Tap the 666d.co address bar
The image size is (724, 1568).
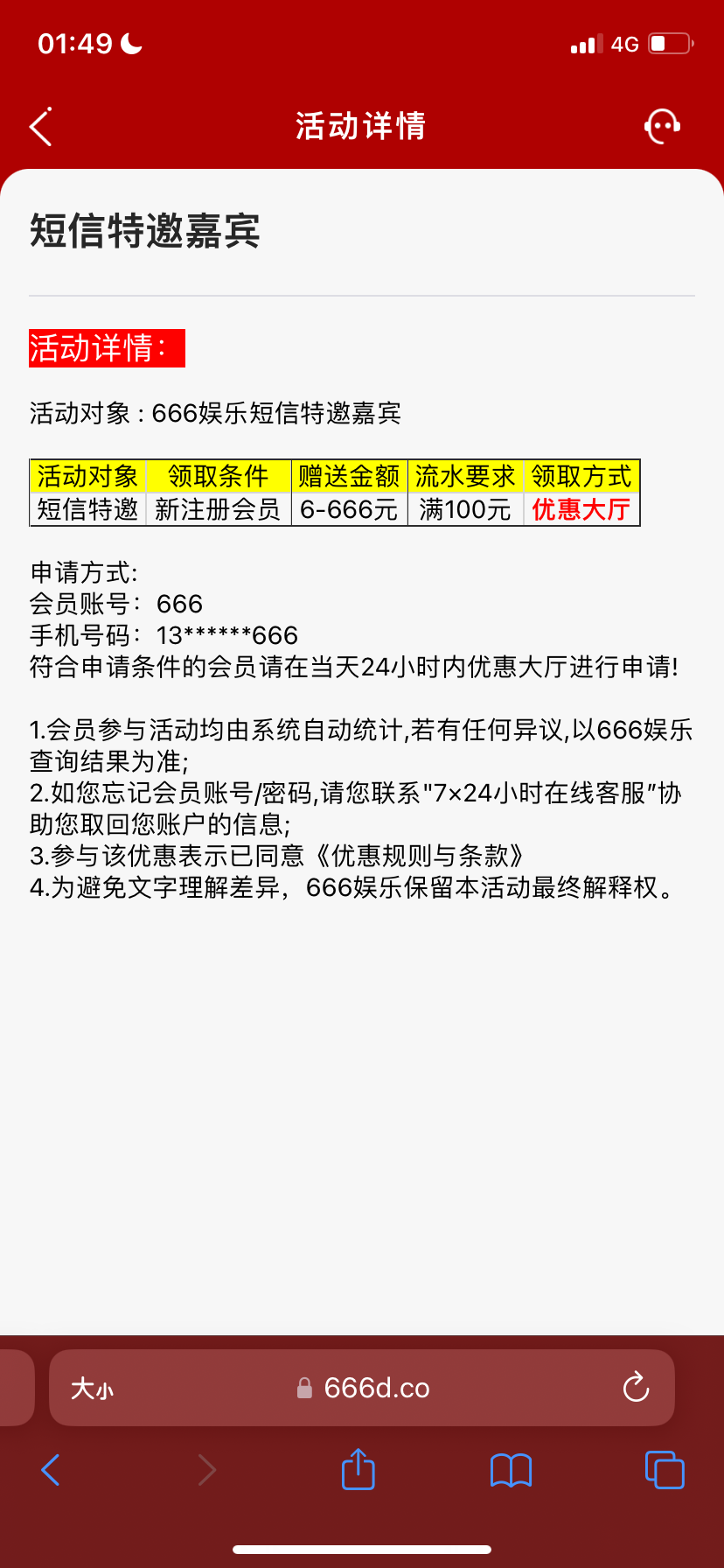tap(376, 1389)
